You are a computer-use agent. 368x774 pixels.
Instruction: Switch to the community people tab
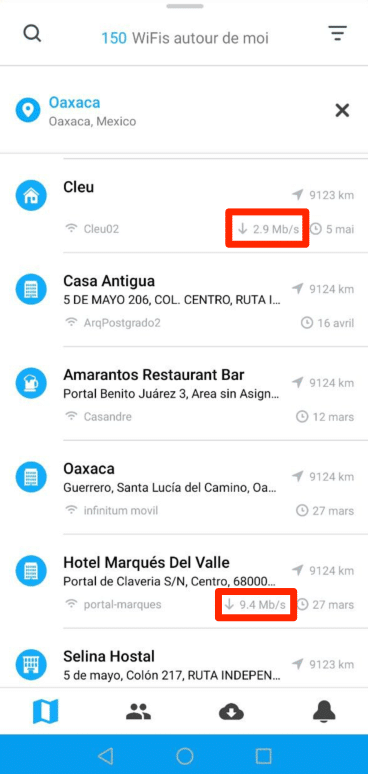tap(138, 711)
